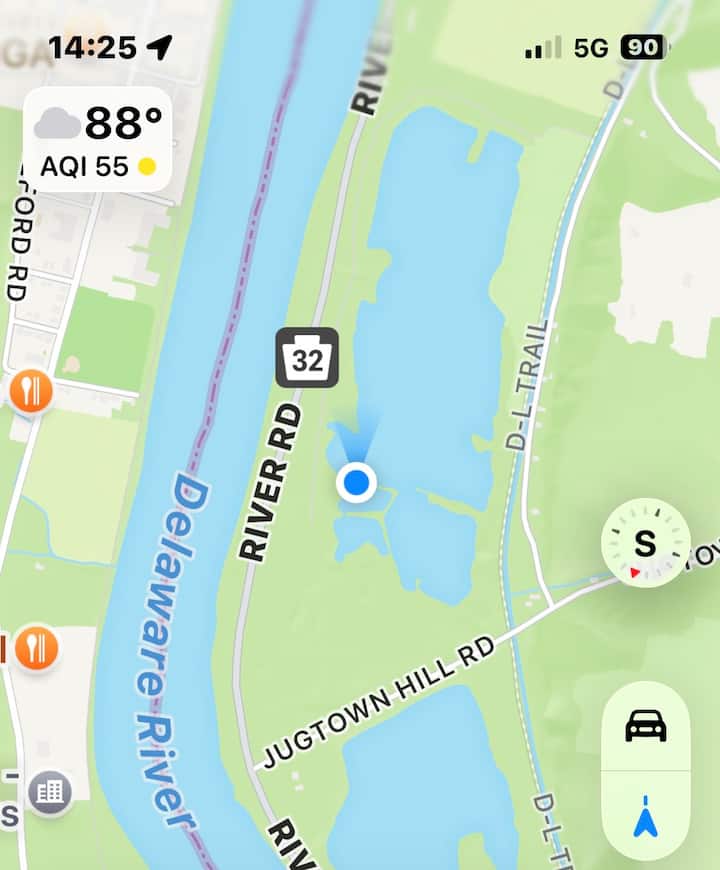Tap the location tracking arrow button
Screen dimensions: 720x870
tap(646, 817)
